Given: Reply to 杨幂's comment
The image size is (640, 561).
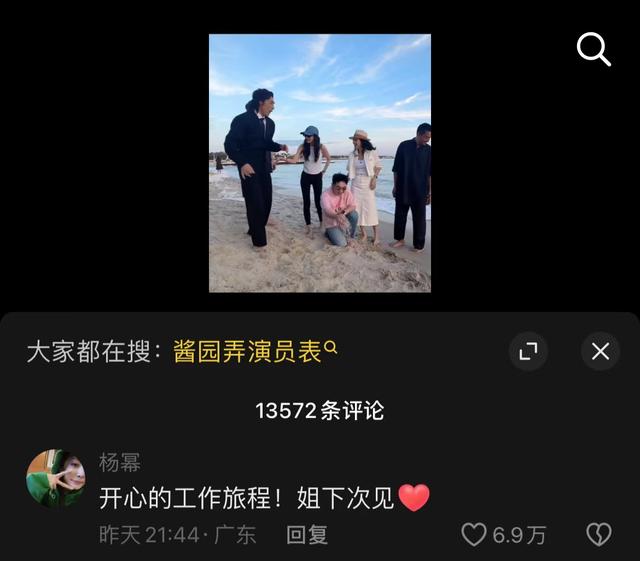Looking at the screenshot, I should click(307, 535).
